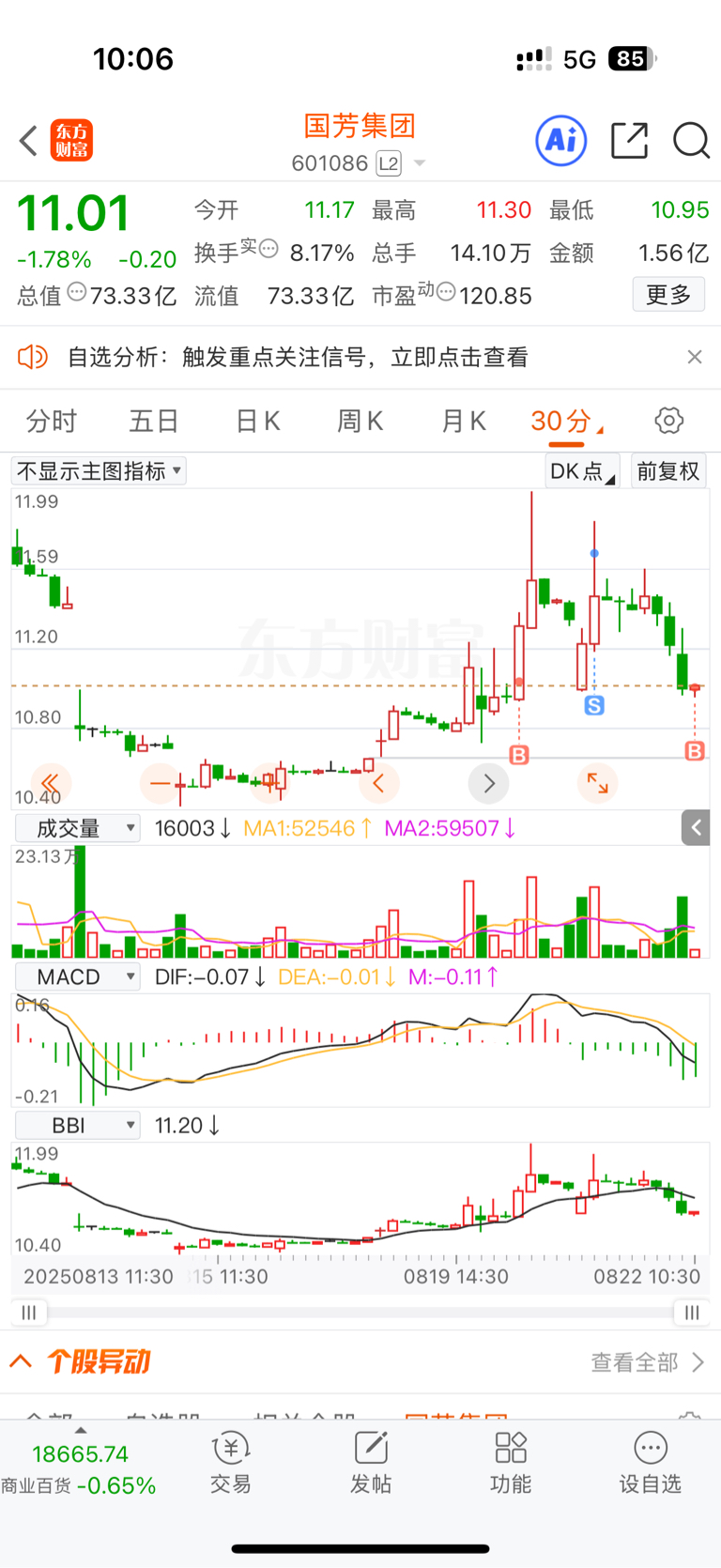Image resolution: width=721 pixels, height=1568 pixels.
Task: Tap 设自选 to add to watchlist
Action: (x=650, y=1463)
